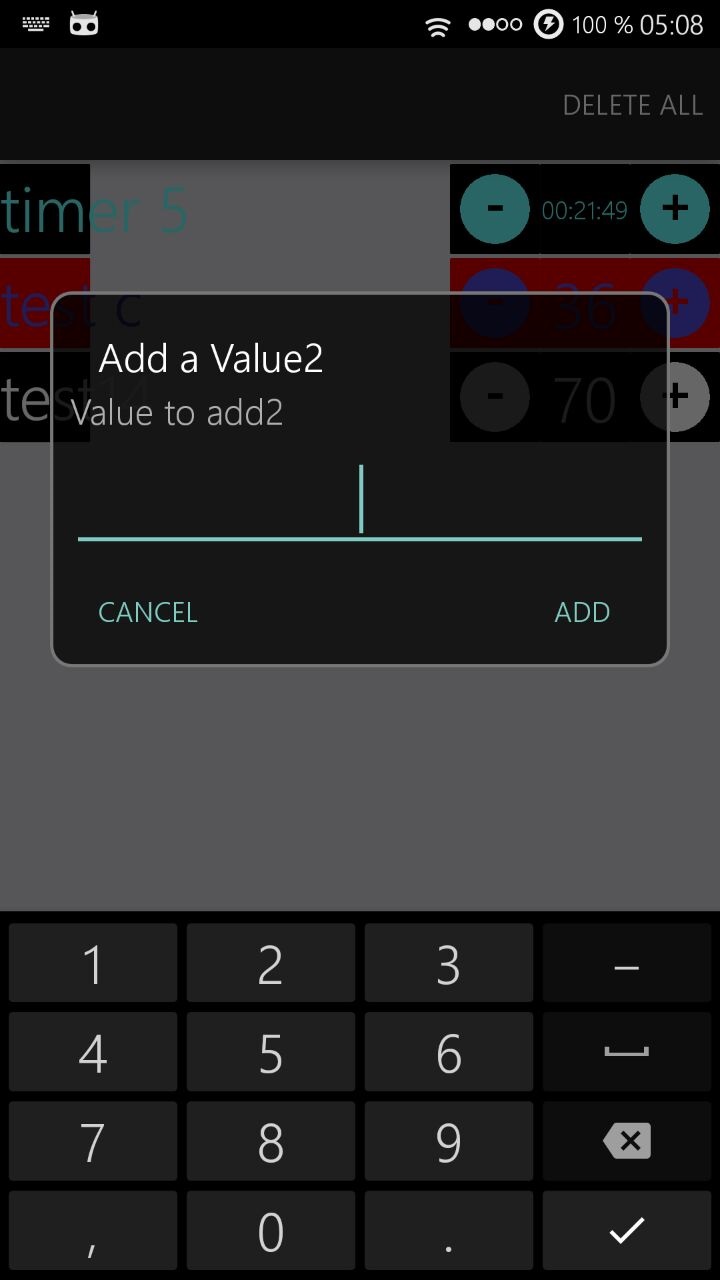Tap the decimal point key

(x=448, y=1231)
